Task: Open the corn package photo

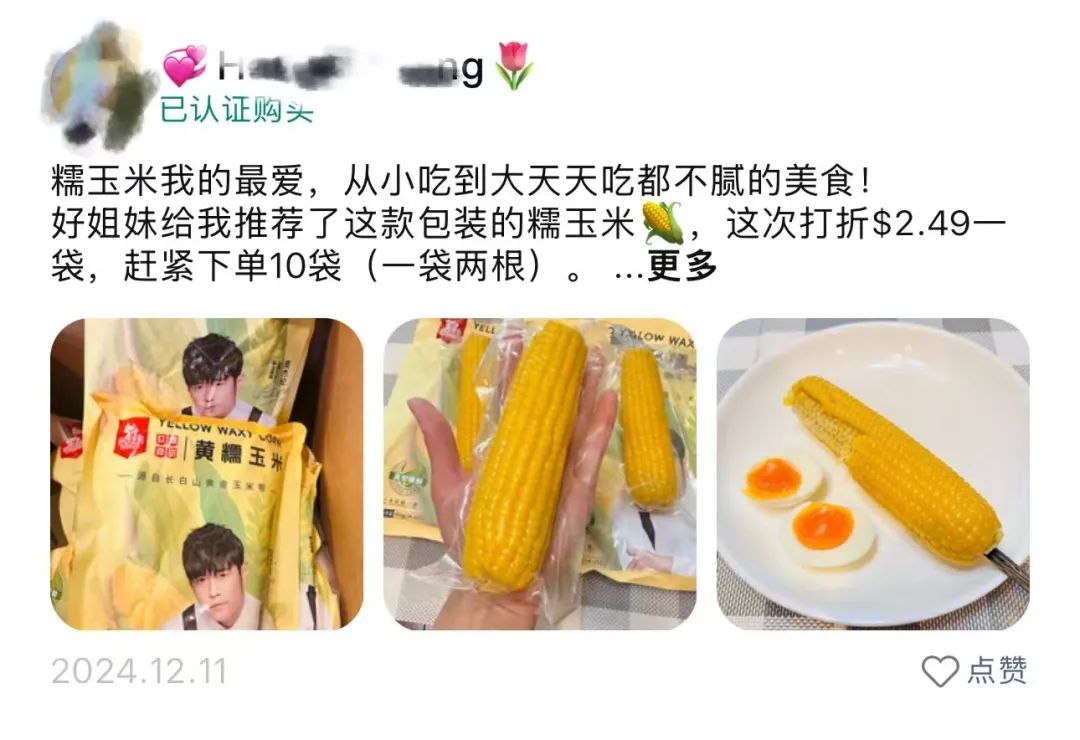Action: click(207, 474)
